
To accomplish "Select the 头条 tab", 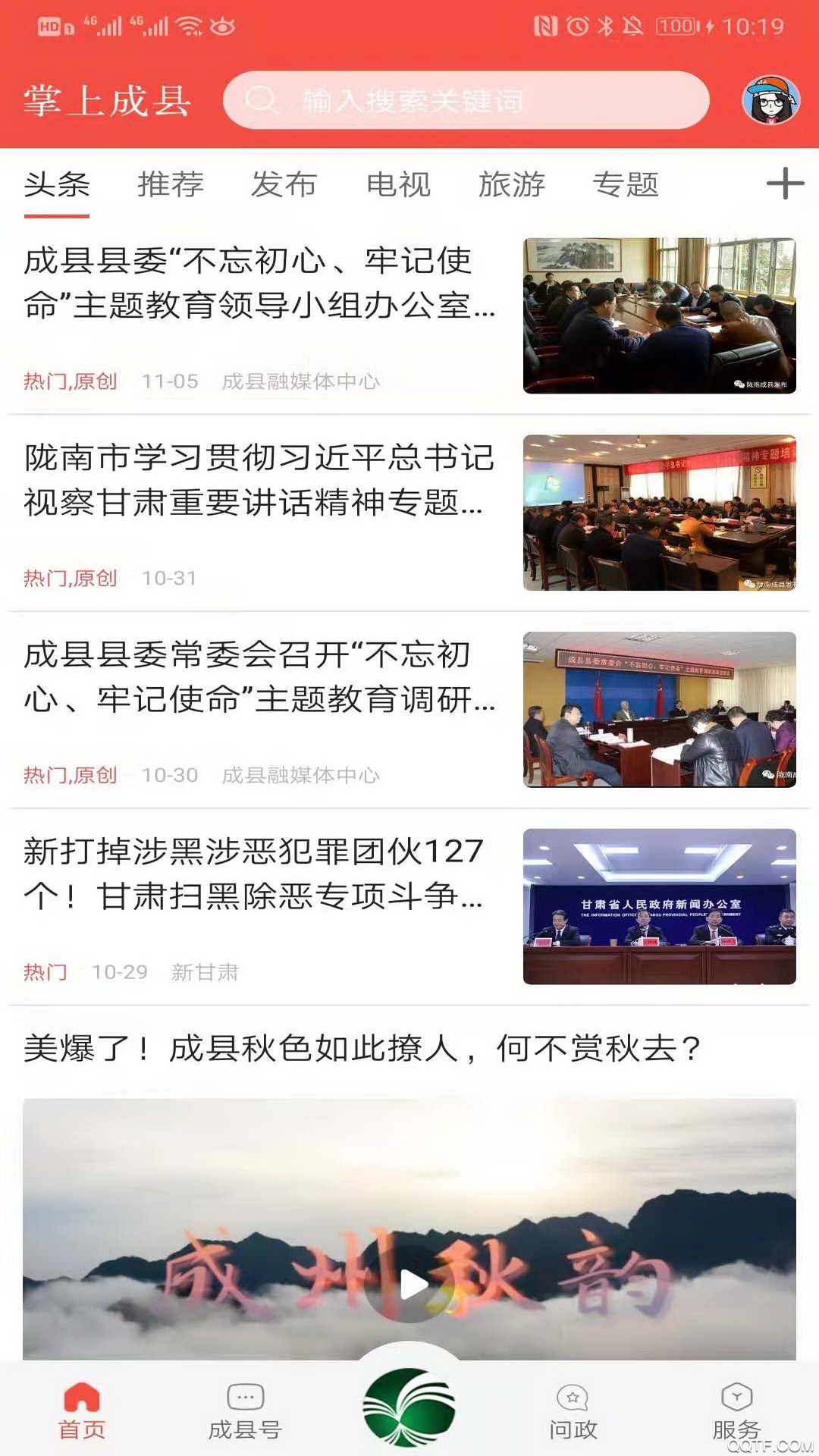I will pyautogui.click(x=57, y=184).
